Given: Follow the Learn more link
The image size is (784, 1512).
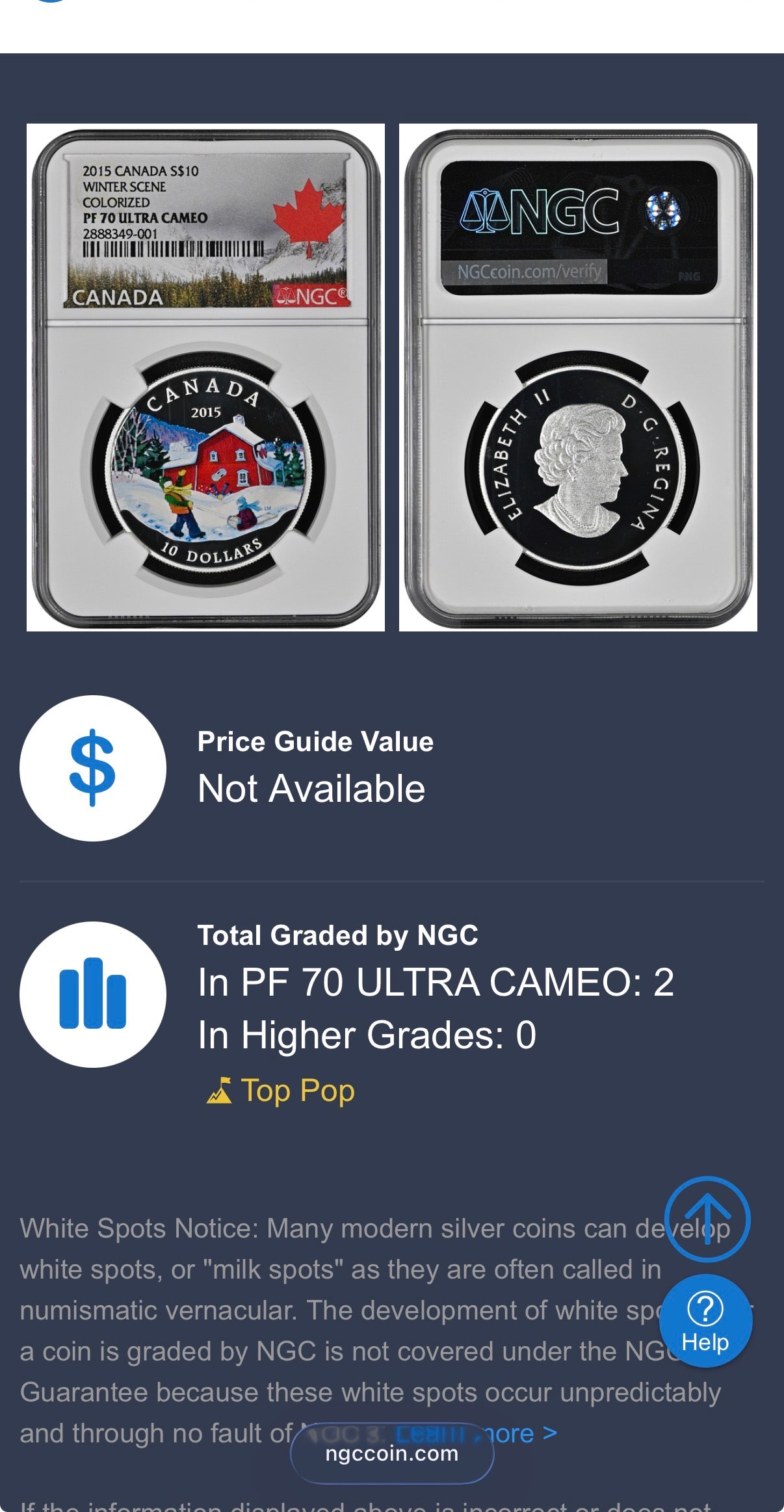Looking at the screenshot, I should [520, 1433].
